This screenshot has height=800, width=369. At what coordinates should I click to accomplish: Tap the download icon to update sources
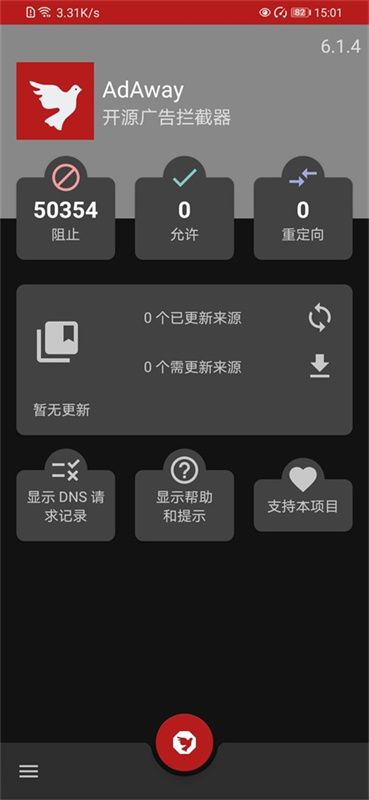coord(320,367)
